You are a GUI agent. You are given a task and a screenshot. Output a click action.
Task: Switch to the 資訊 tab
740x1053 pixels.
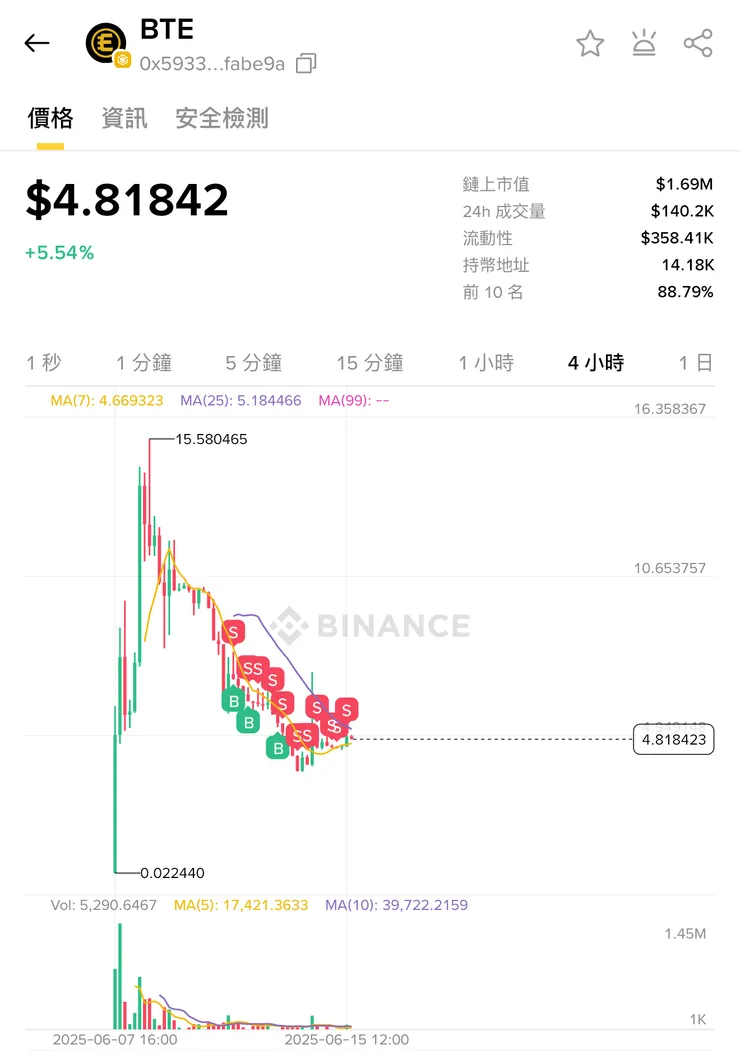tap(124, 118)
